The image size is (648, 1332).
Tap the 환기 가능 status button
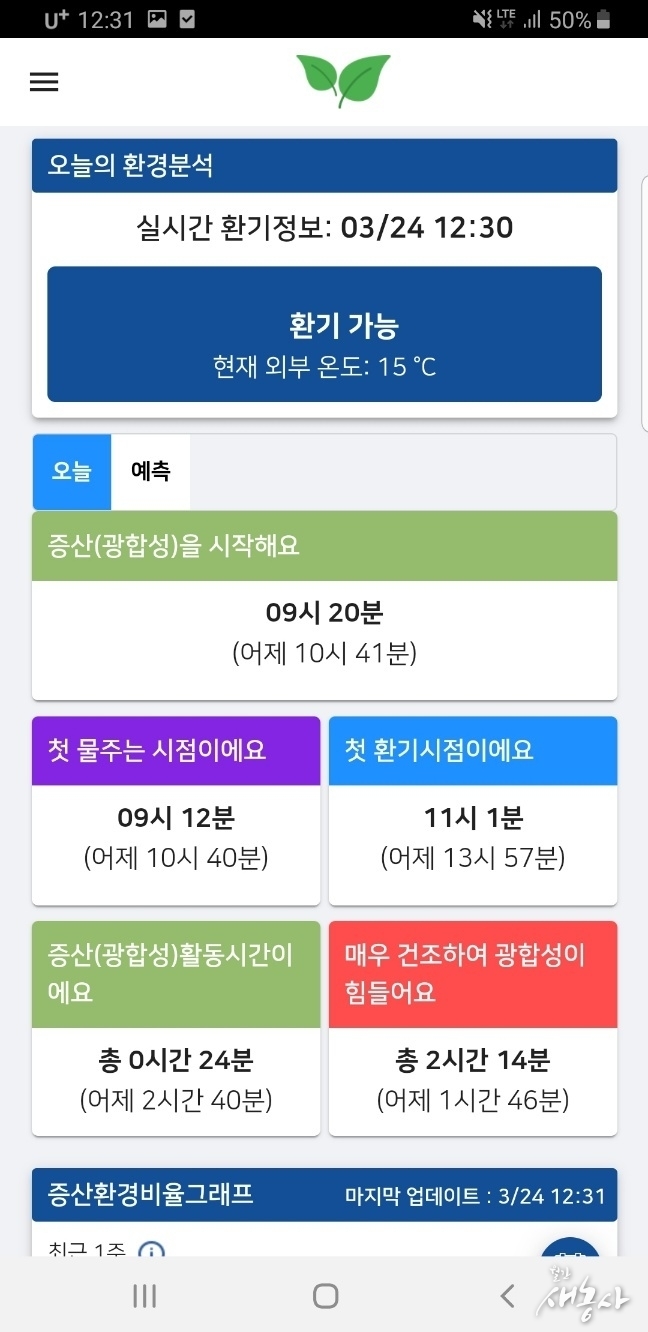tap(324, 334)
